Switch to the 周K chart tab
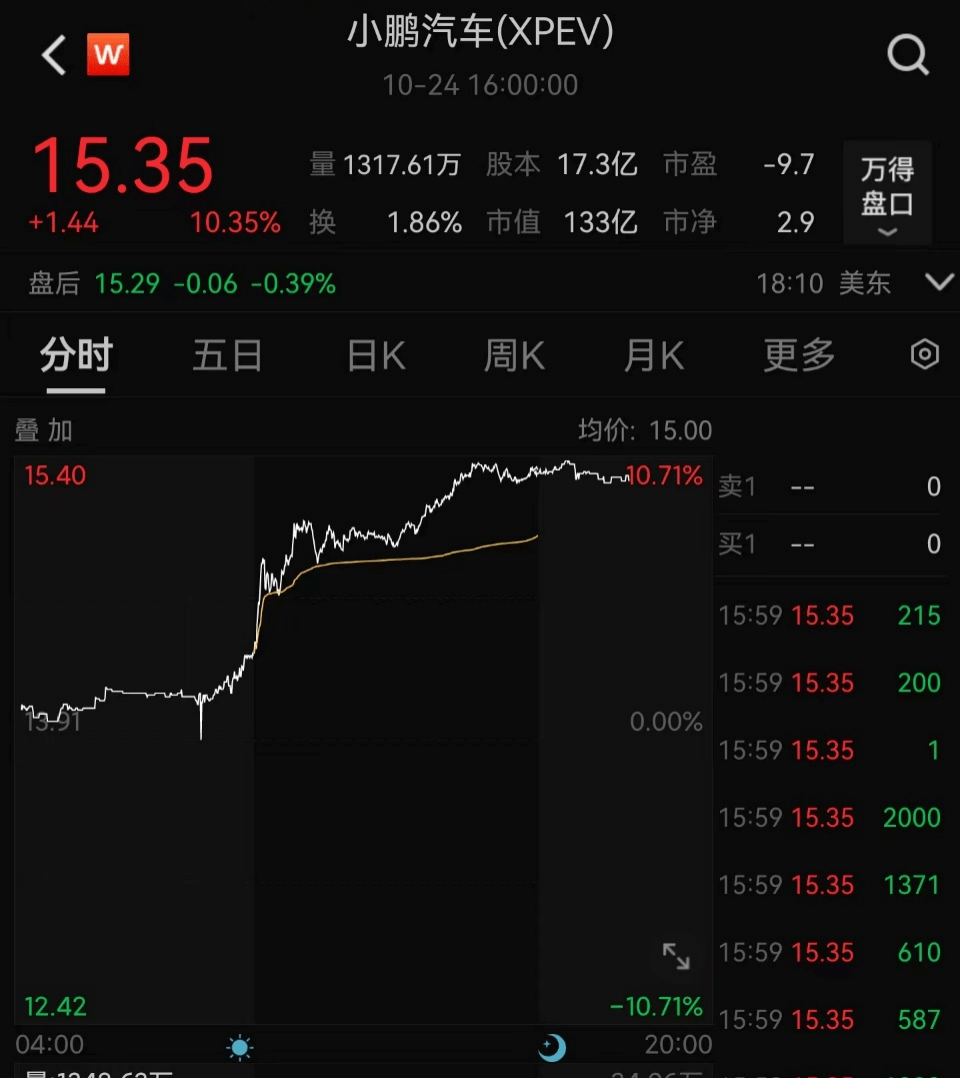 pos(514,355)
